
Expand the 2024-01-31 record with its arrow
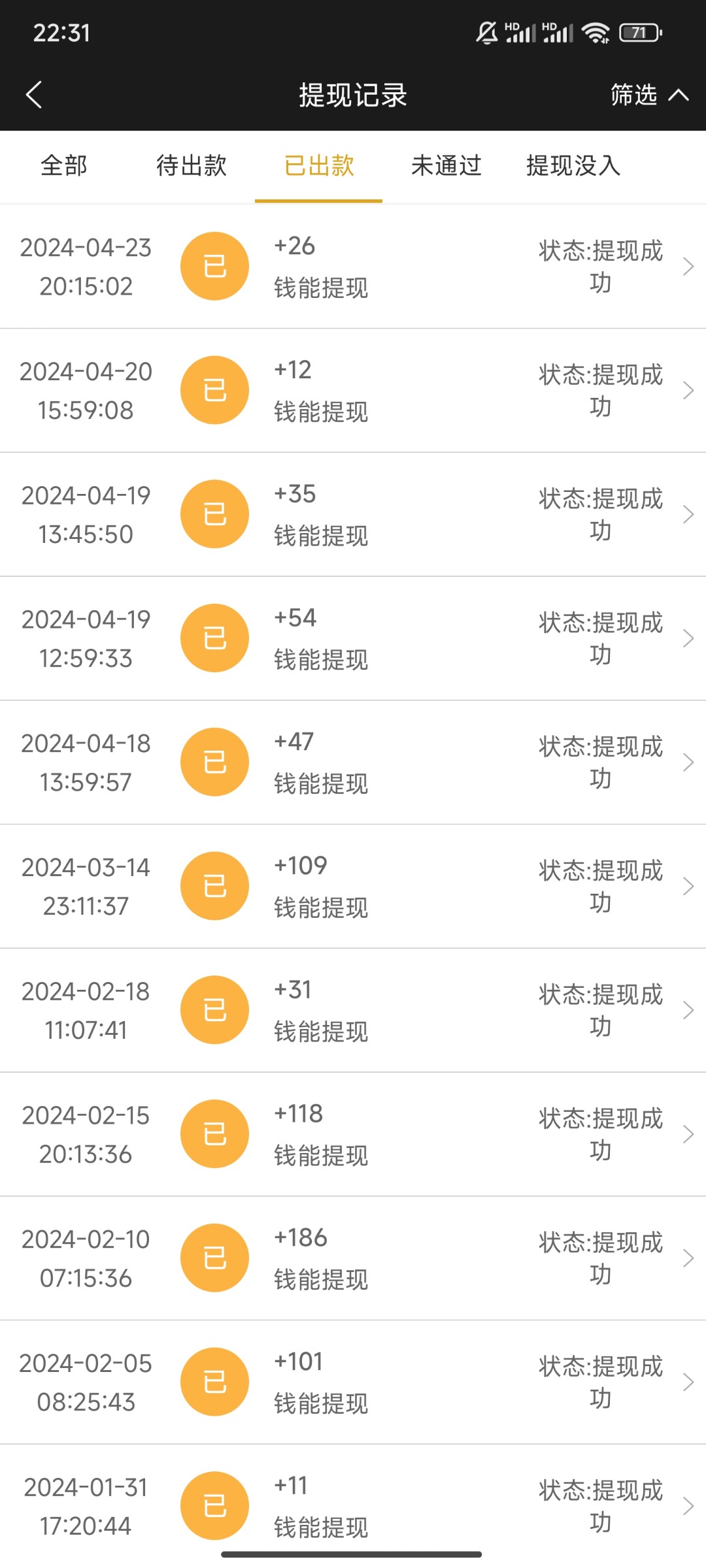[690, 1505]
